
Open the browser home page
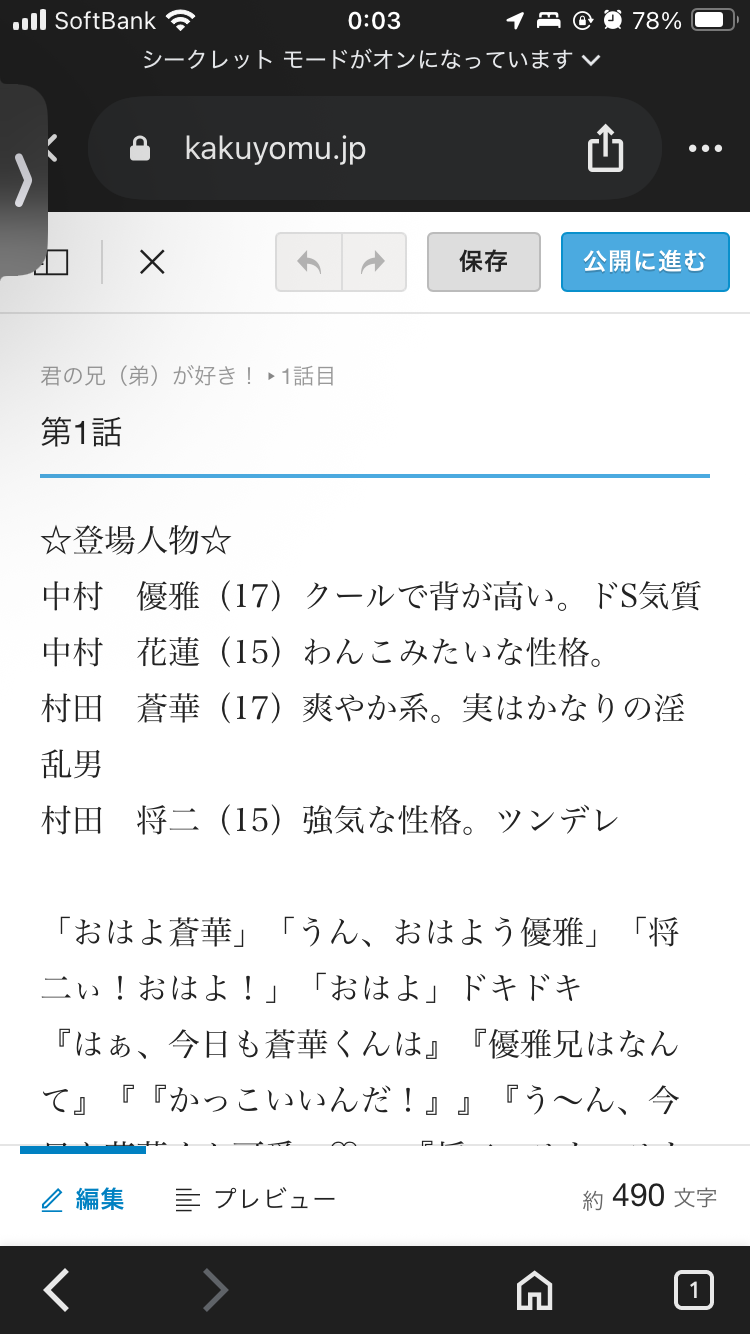(x=534, y=1290)
